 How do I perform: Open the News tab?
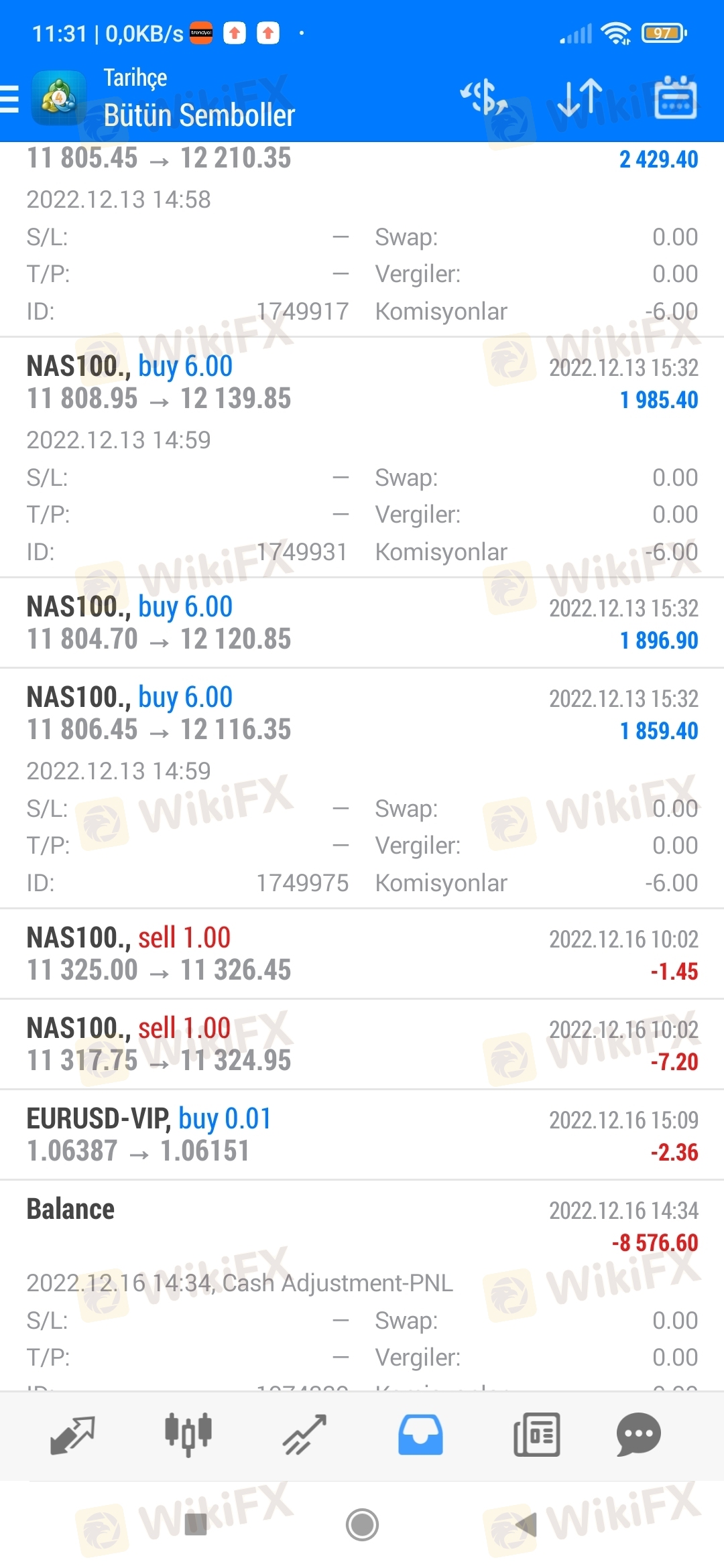click(536, 1435)
